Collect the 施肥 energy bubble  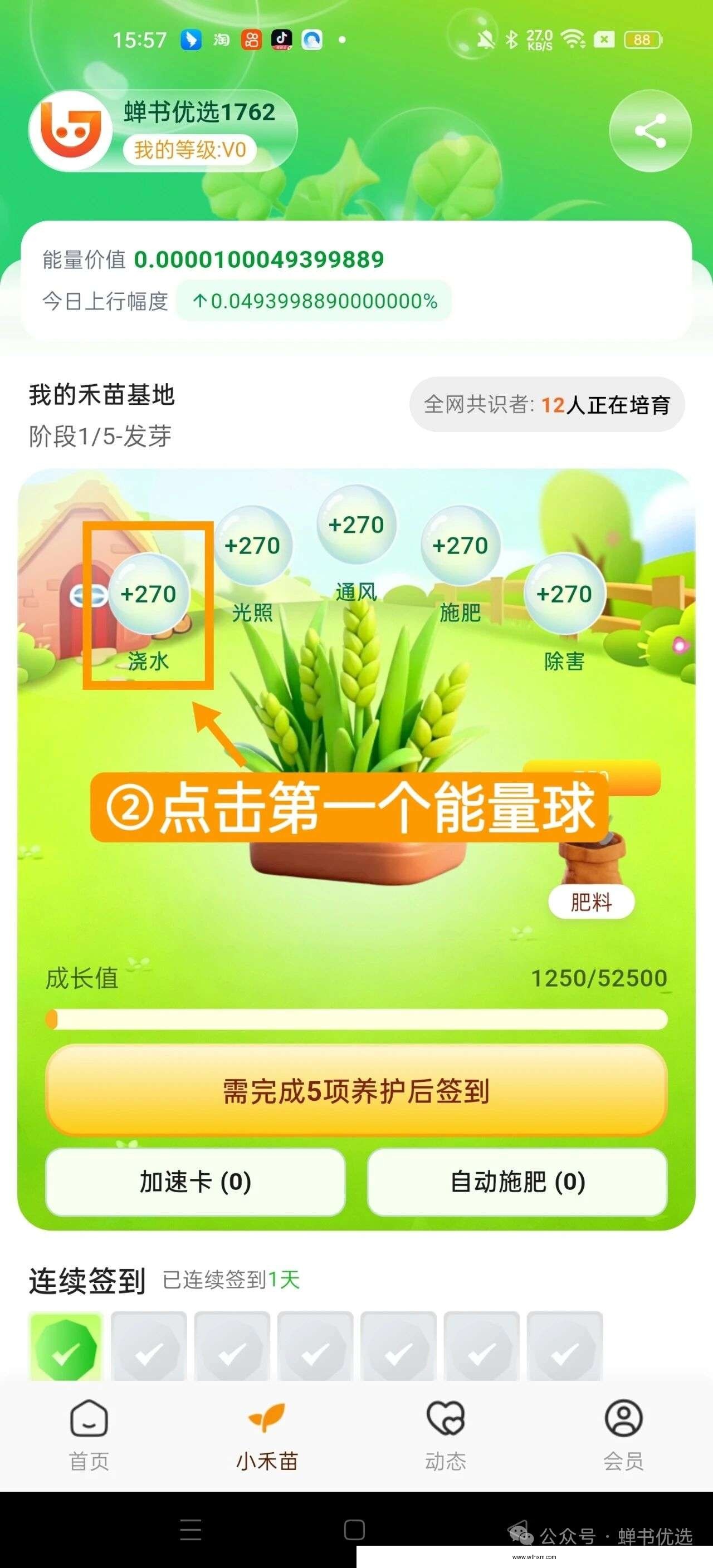(x=460, y=545)
